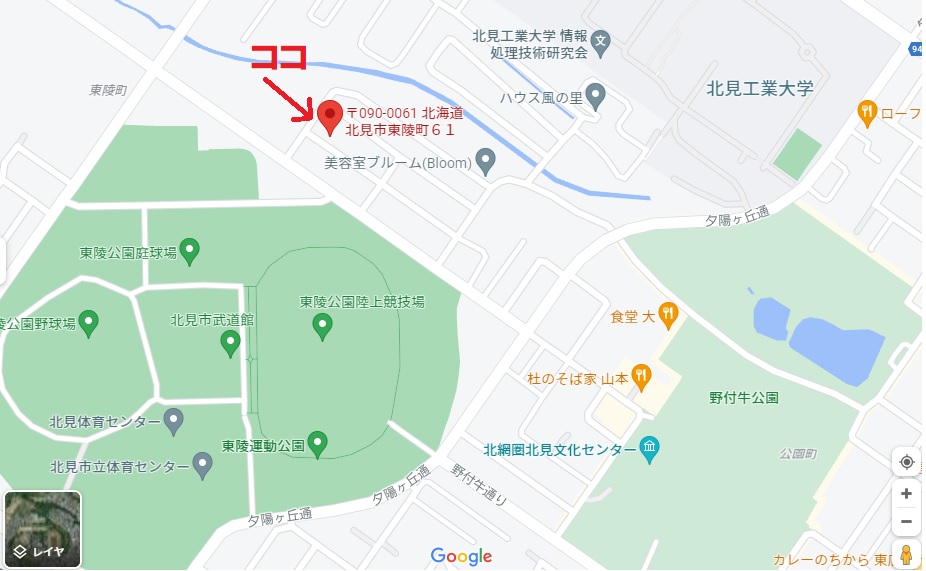Select 東陵公園野球場 marker
Screen dimensions: 926x571
pyautogui.click(x=89, y=322)
